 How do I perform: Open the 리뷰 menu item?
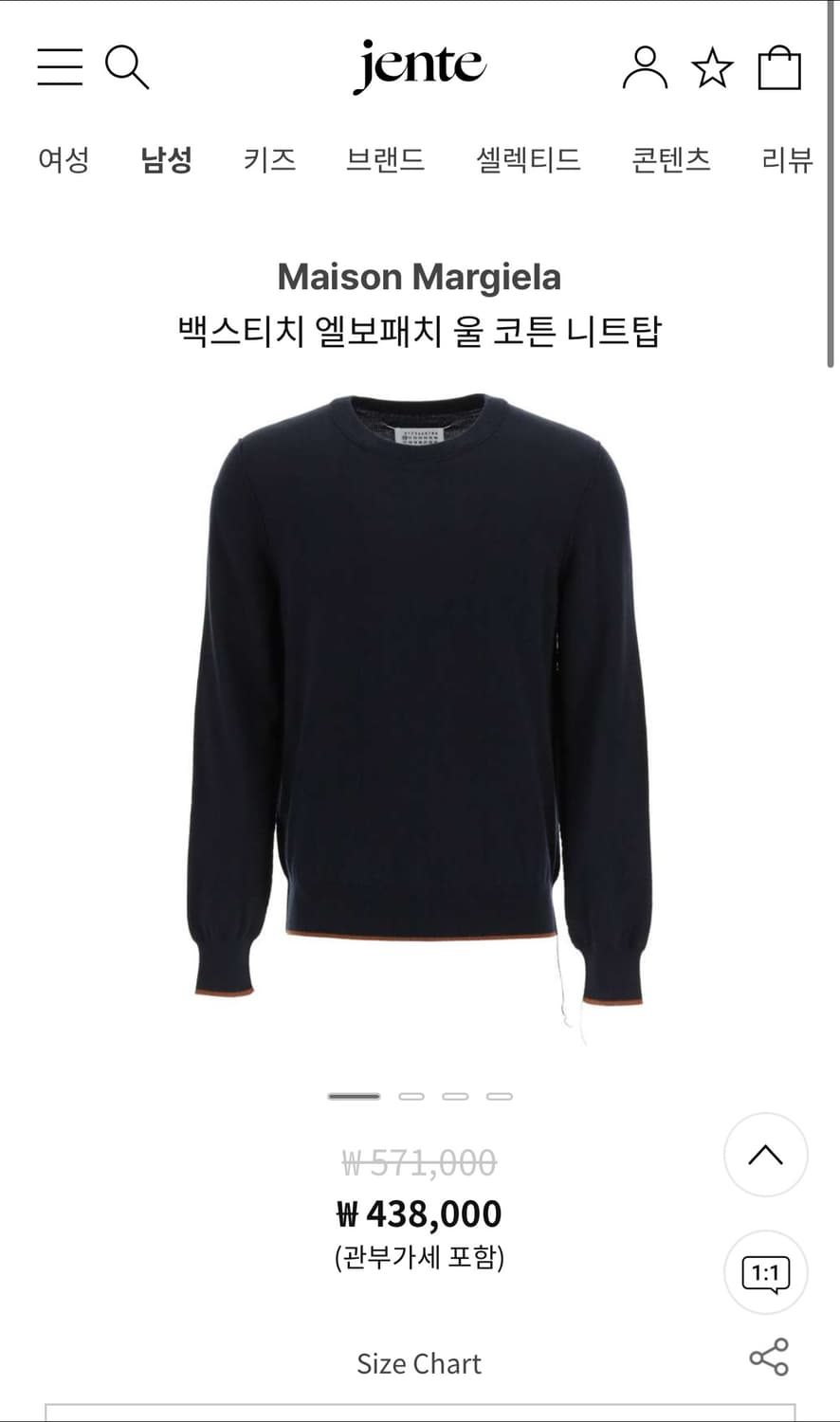[787, 160]
